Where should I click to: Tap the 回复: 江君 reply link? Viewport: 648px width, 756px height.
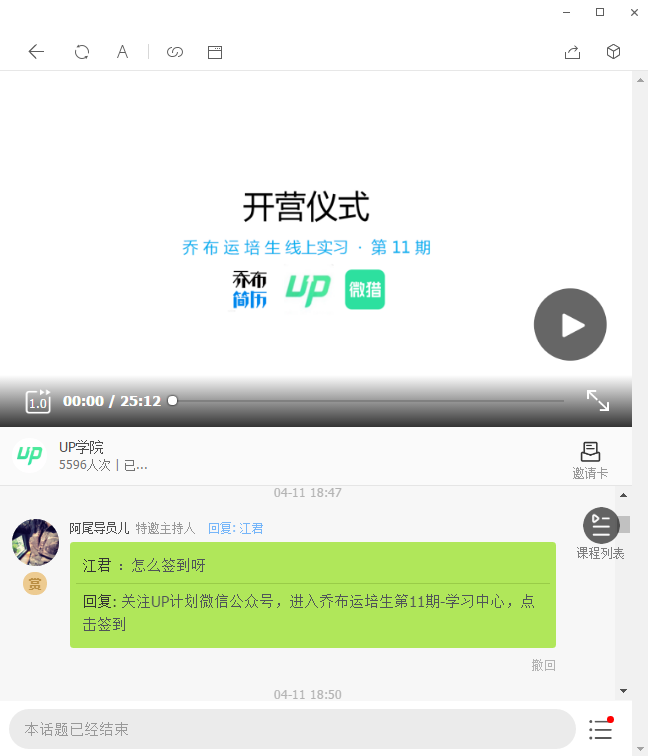click(235, 528)
